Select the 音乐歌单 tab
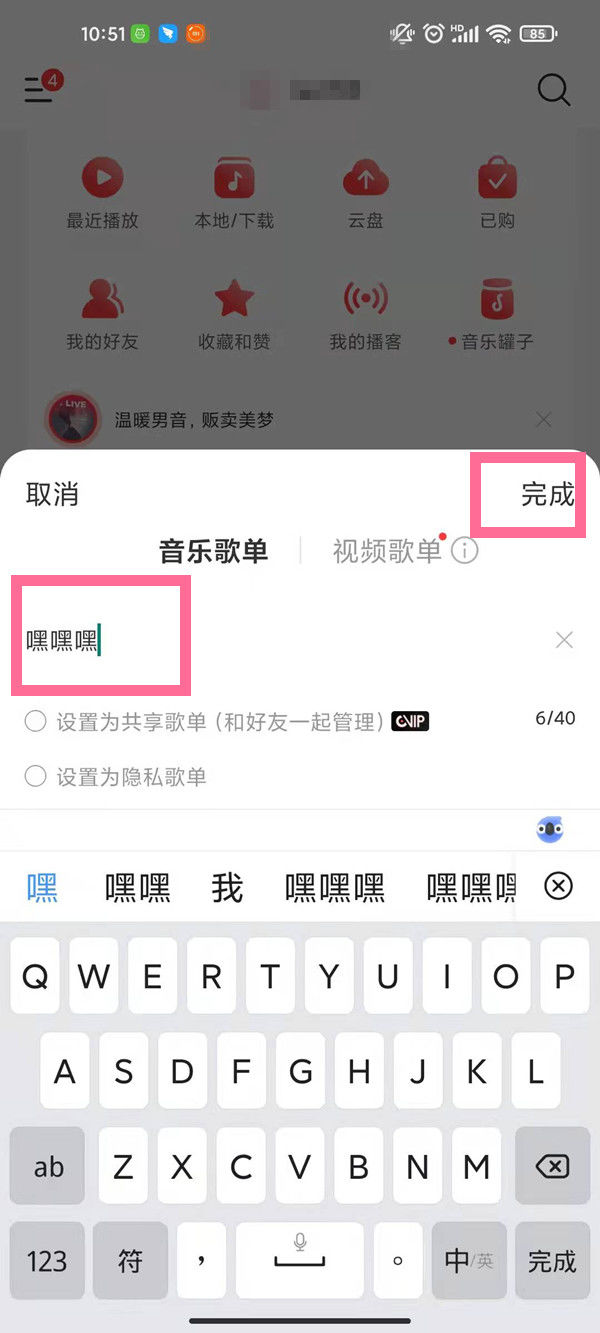 tap(214, 551)
